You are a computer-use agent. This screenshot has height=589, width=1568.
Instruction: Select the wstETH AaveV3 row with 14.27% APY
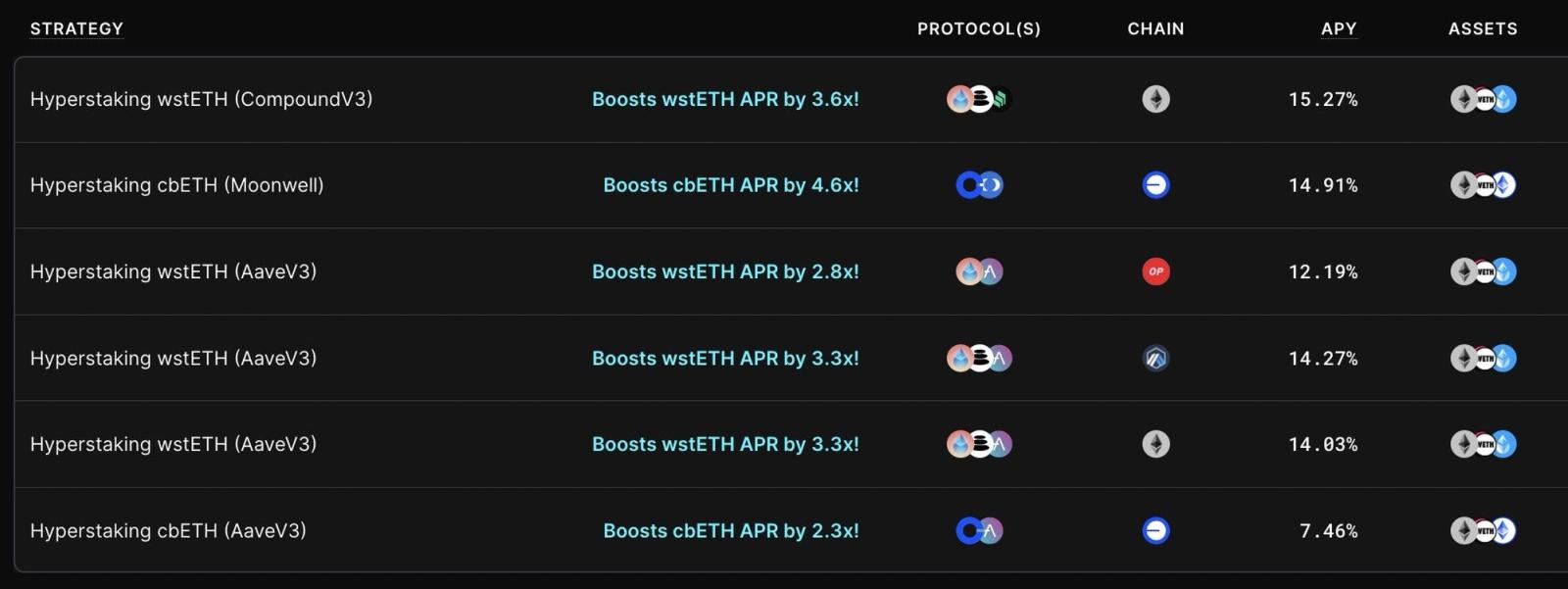(x=791, y=358)
